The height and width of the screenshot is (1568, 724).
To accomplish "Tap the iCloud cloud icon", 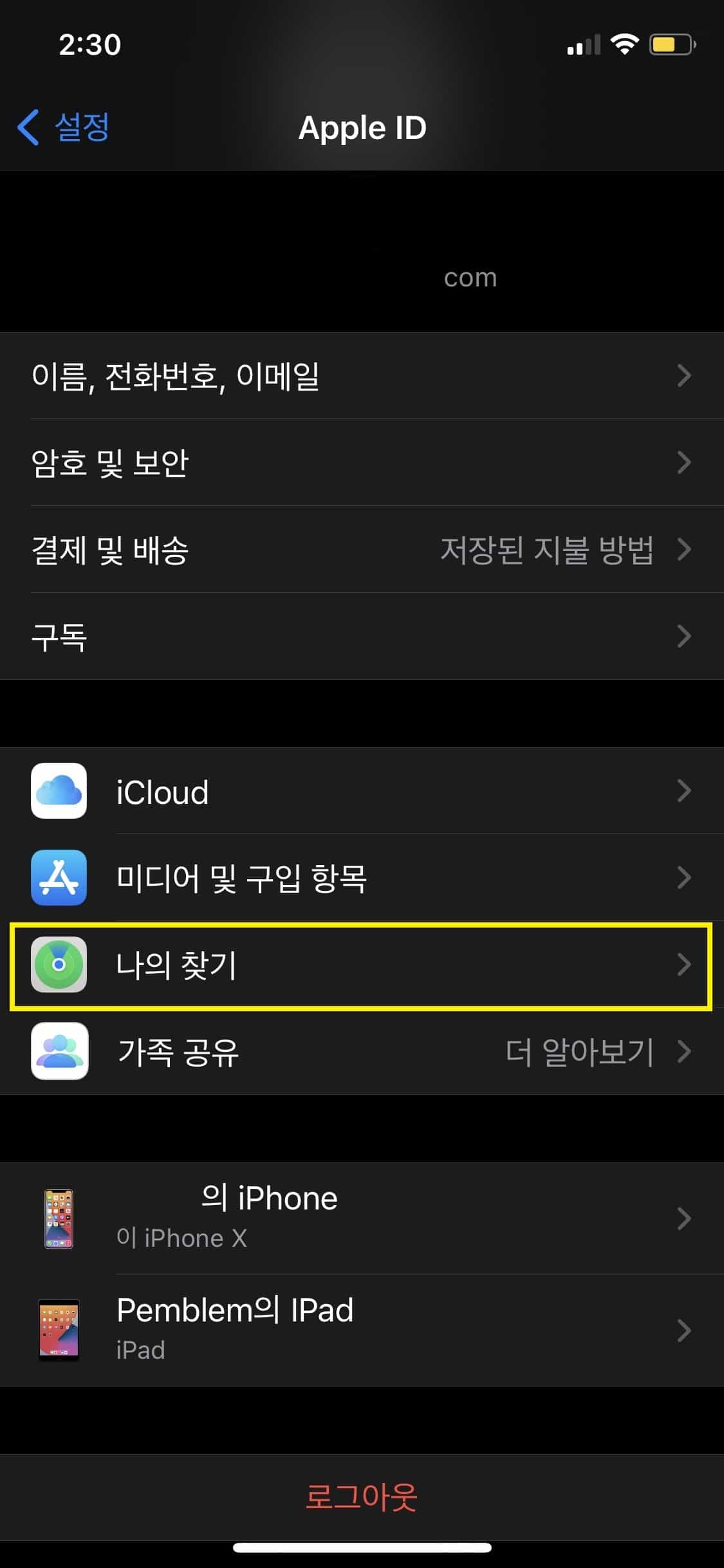I will coord(59,791).
